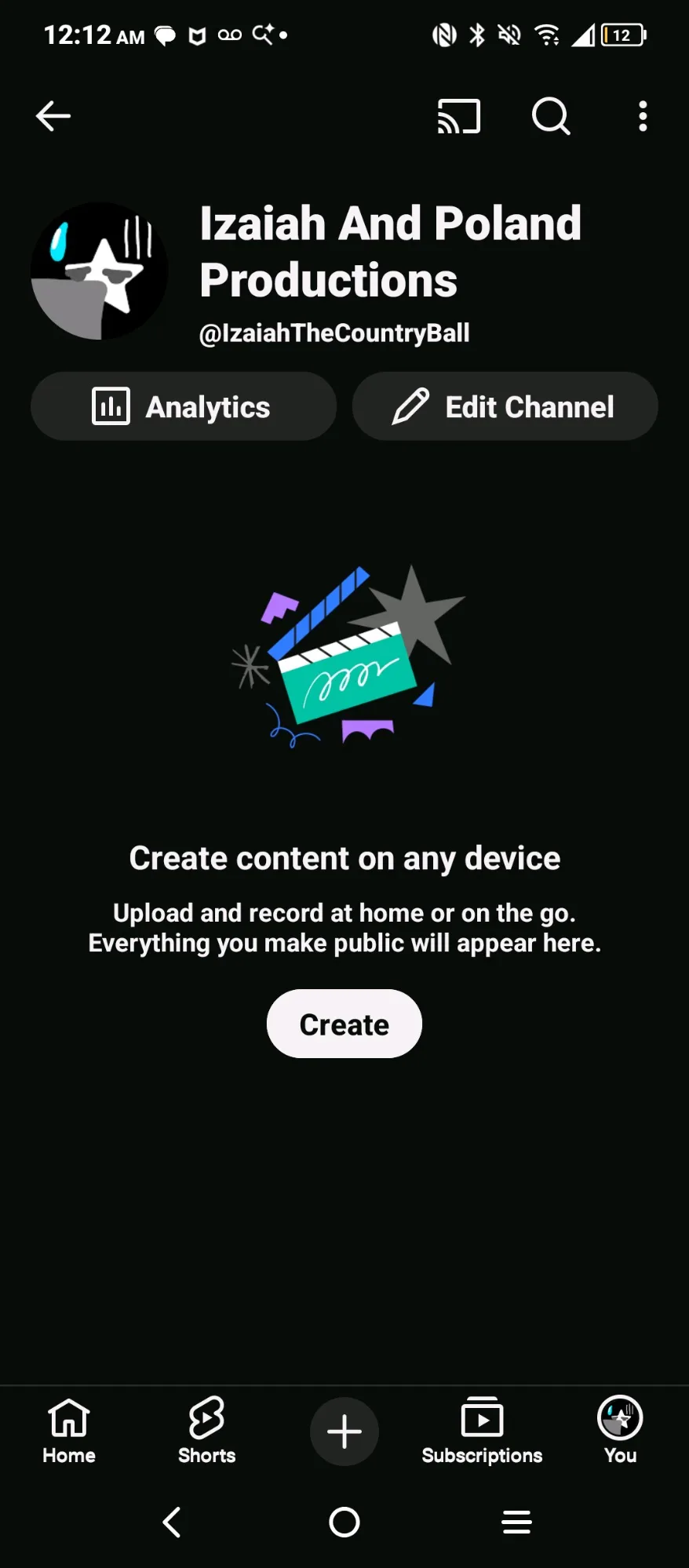Tap the plus create button in navigation
Image resolution: width=689 pixels, height=1568 pixels.
pos(344,1432)
